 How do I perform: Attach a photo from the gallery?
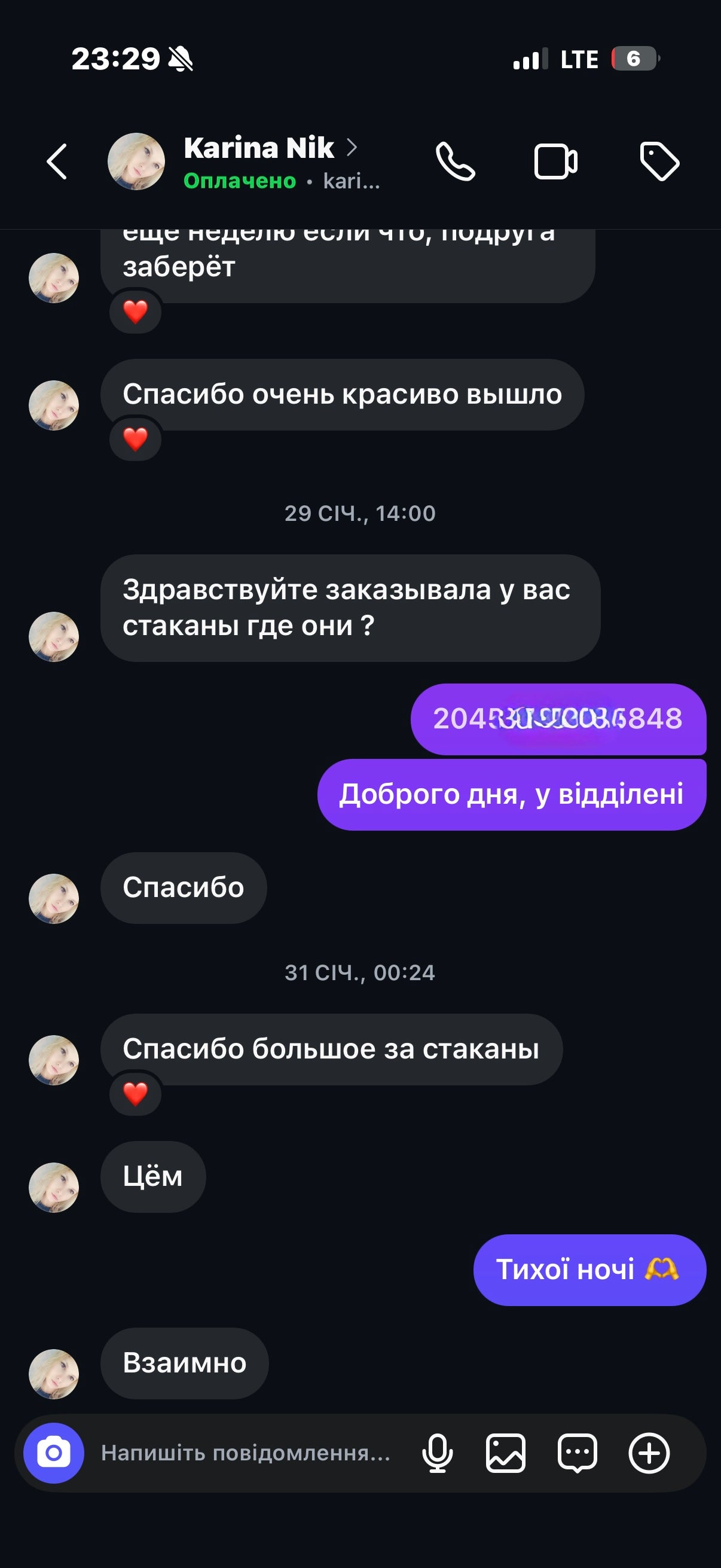pyautogui.click(x=506, y=1453)
